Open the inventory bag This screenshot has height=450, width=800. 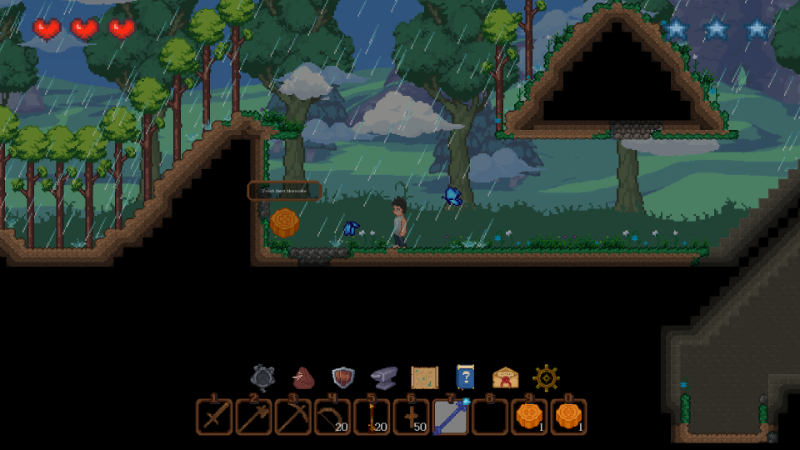point(303,378)
